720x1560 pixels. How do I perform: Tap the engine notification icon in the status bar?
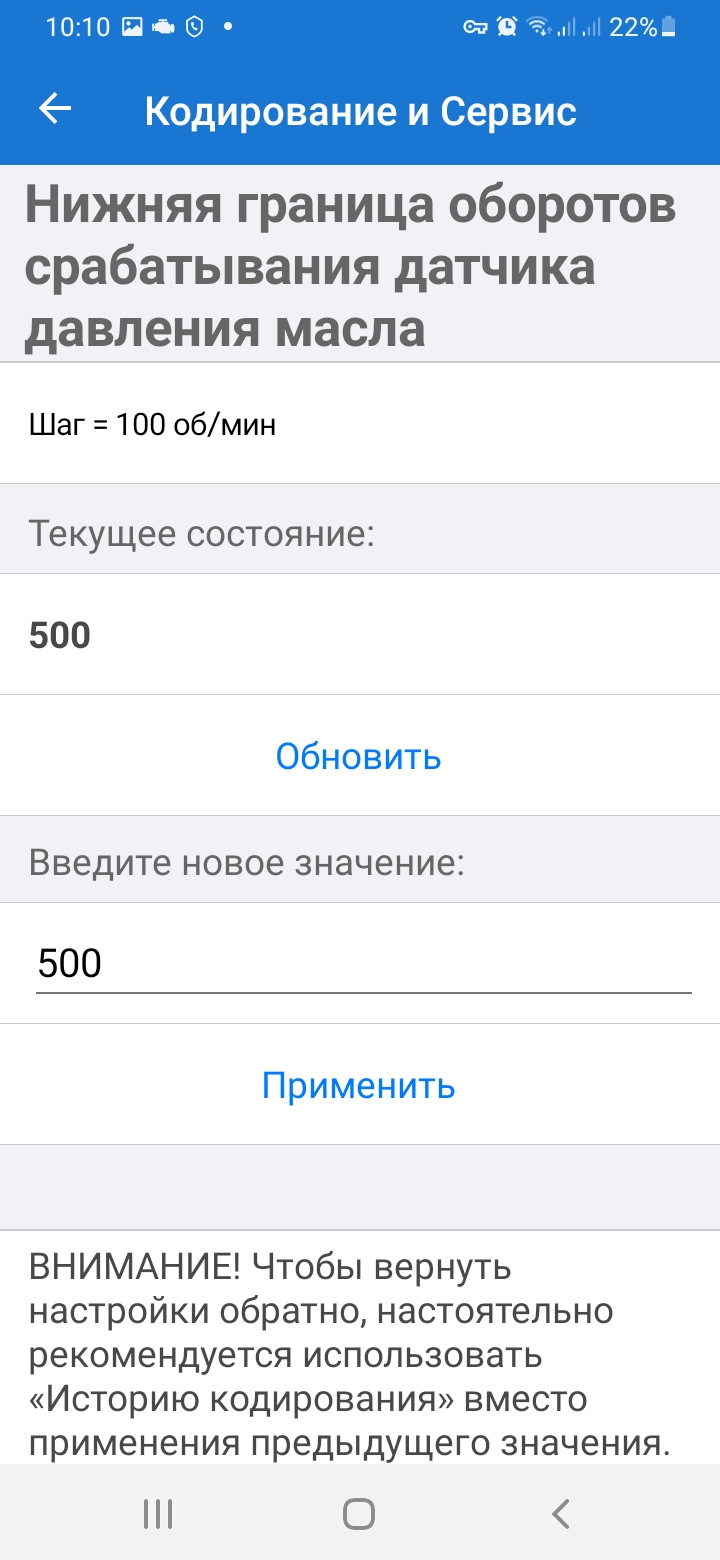(x=165, y=27)
